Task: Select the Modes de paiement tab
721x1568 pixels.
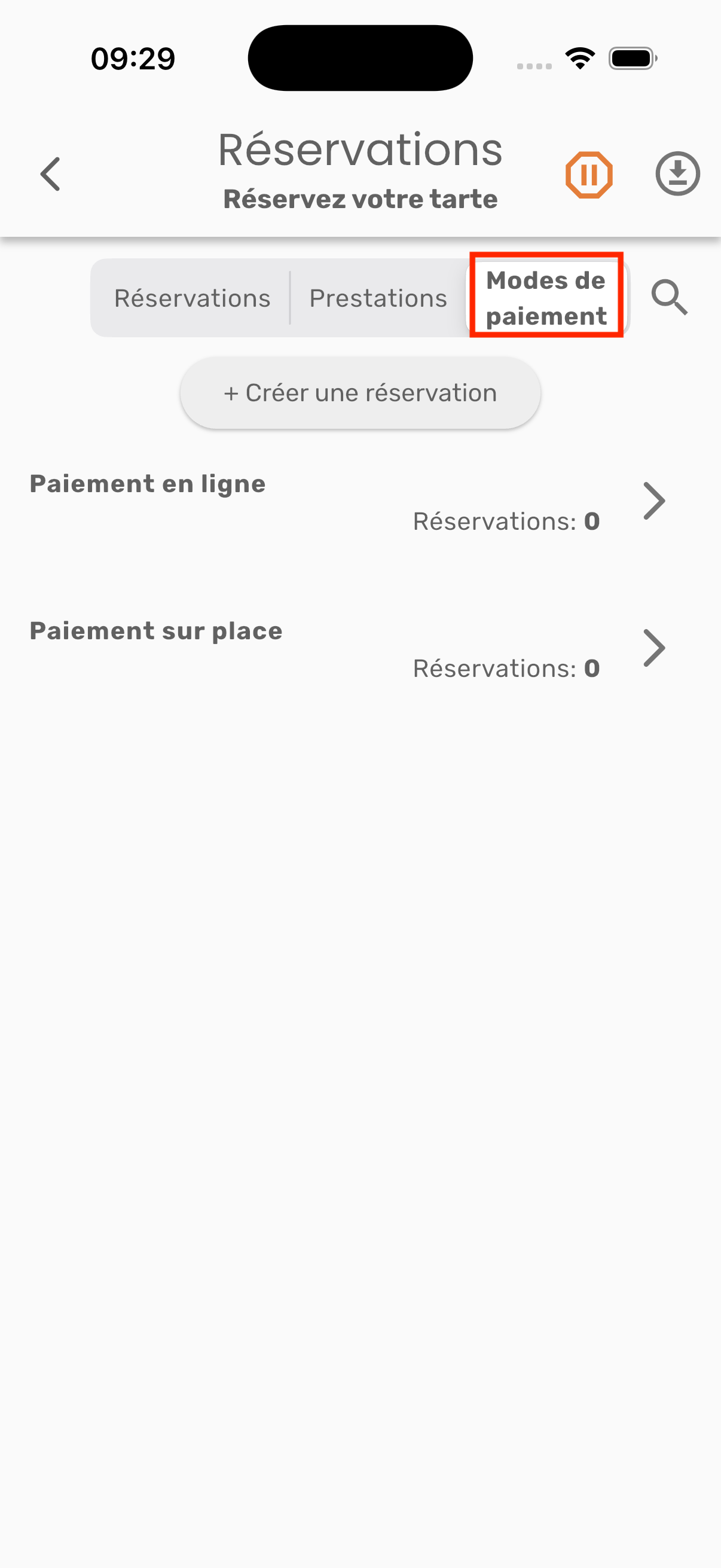Action: pyautogui.click(x=546, y=298)
